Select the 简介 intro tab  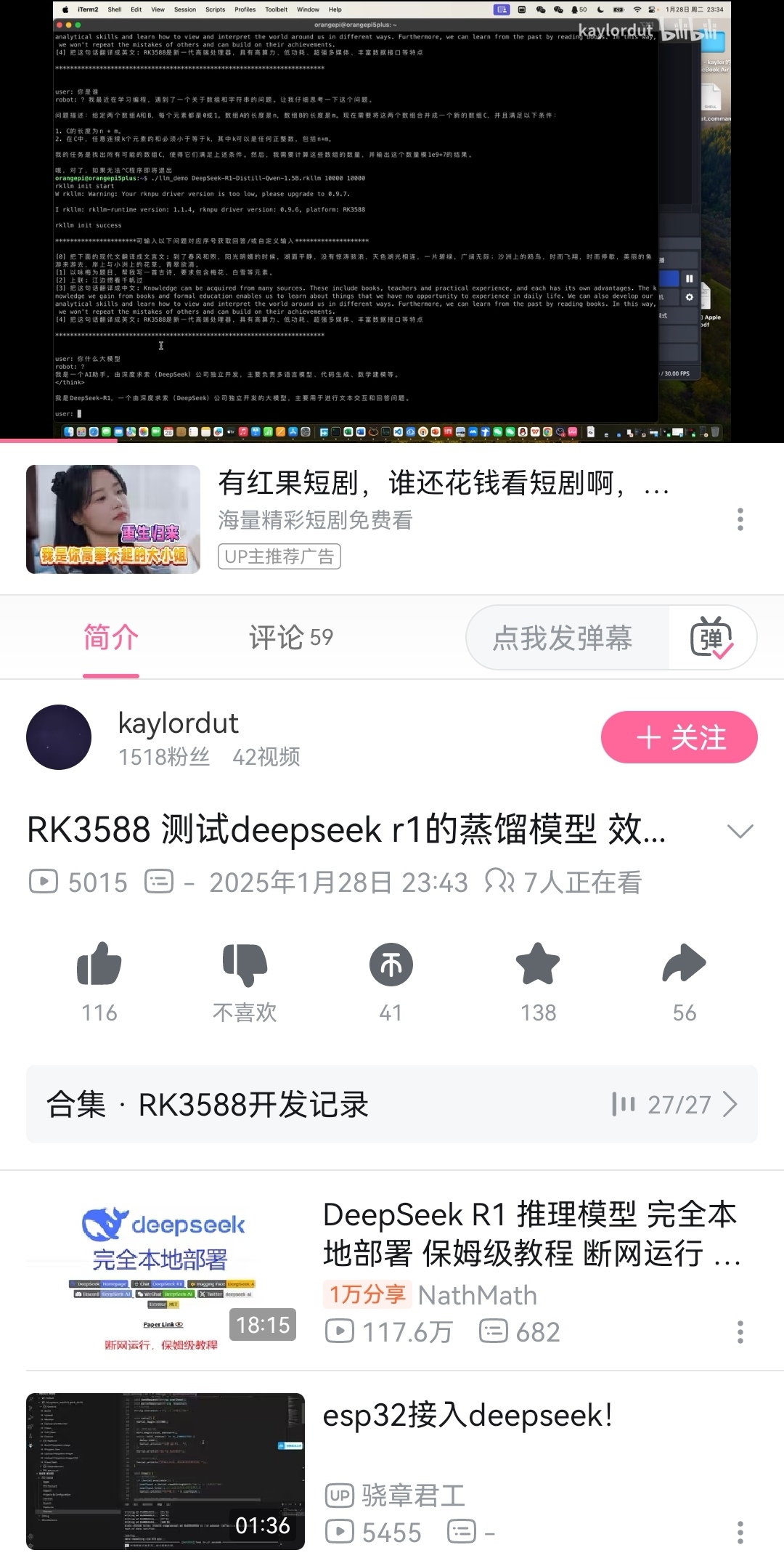110,637
